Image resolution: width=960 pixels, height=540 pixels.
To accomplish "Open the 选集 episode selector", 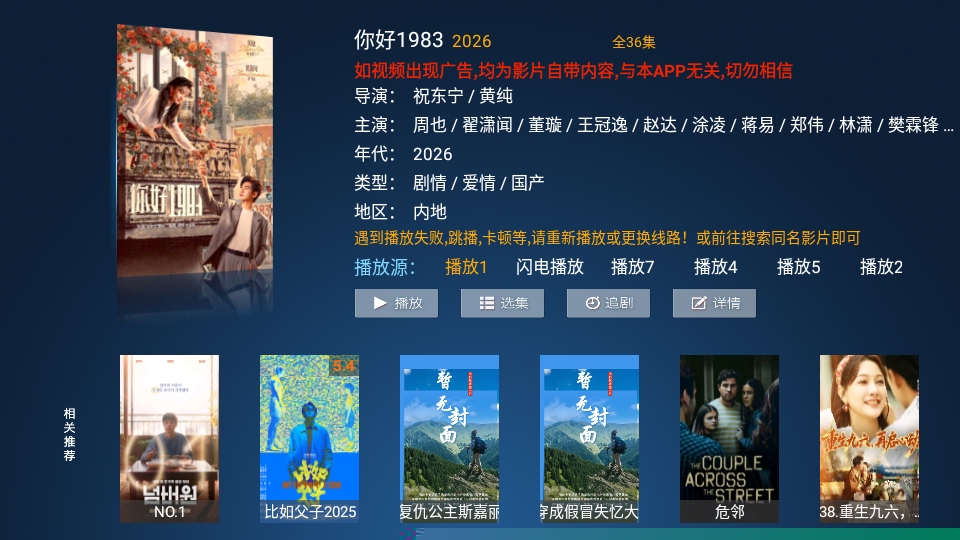I will [502, 303].
